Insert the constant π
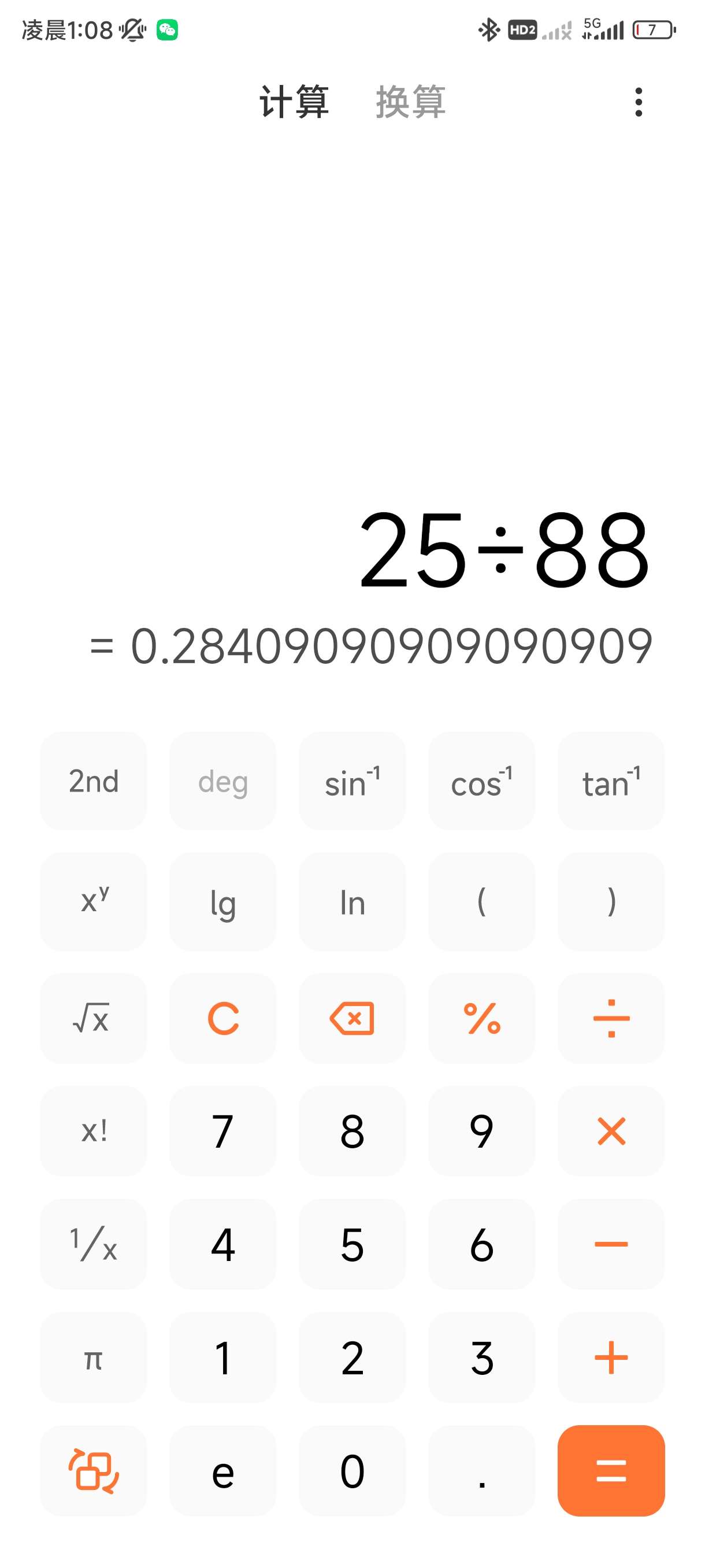This screenshot has height=1568, width=705. pos(93,1358)
